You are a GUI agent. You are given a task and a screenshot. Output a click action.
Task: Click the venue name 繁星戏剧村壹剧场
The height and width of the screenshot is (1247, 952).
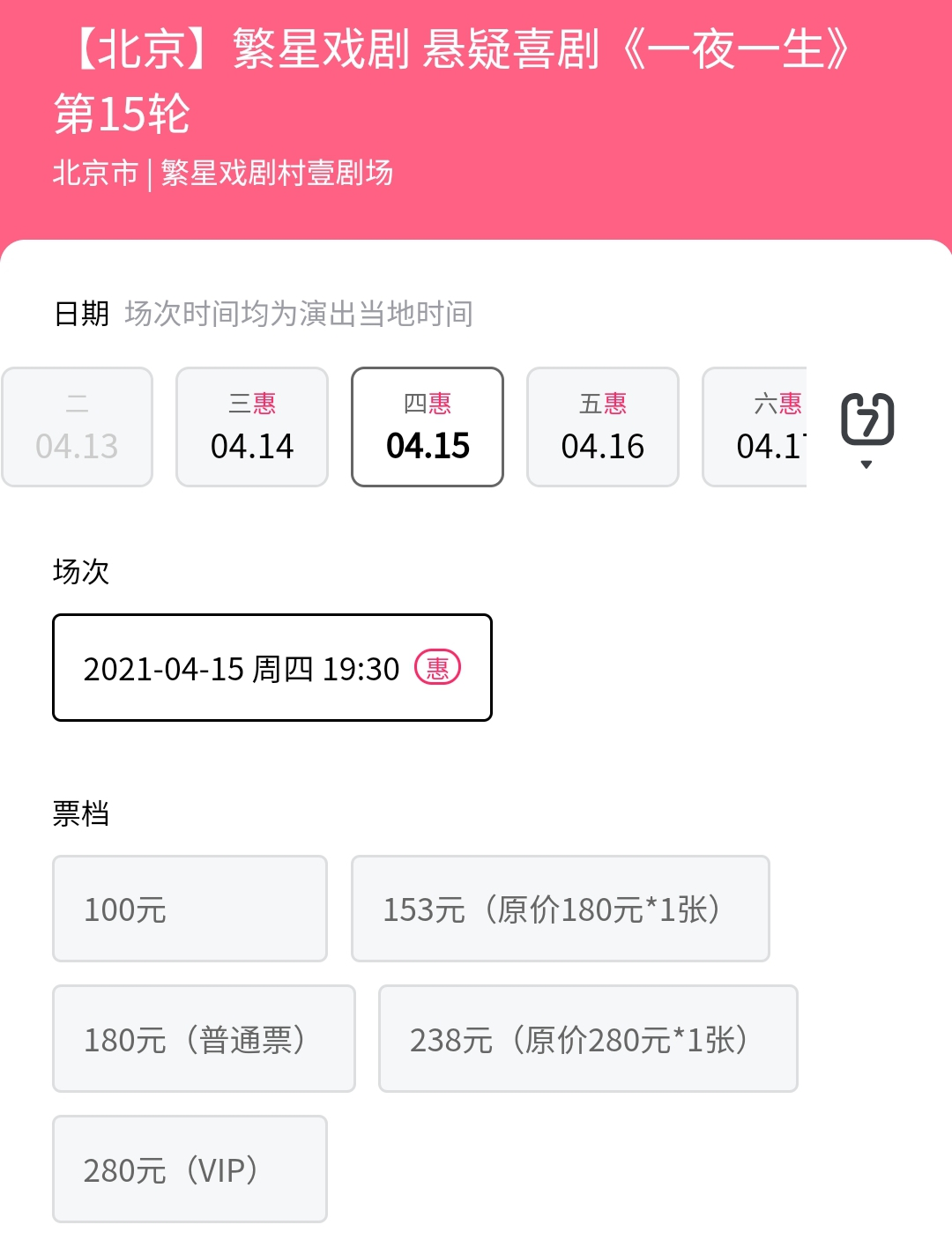click(x=279, y=175)
